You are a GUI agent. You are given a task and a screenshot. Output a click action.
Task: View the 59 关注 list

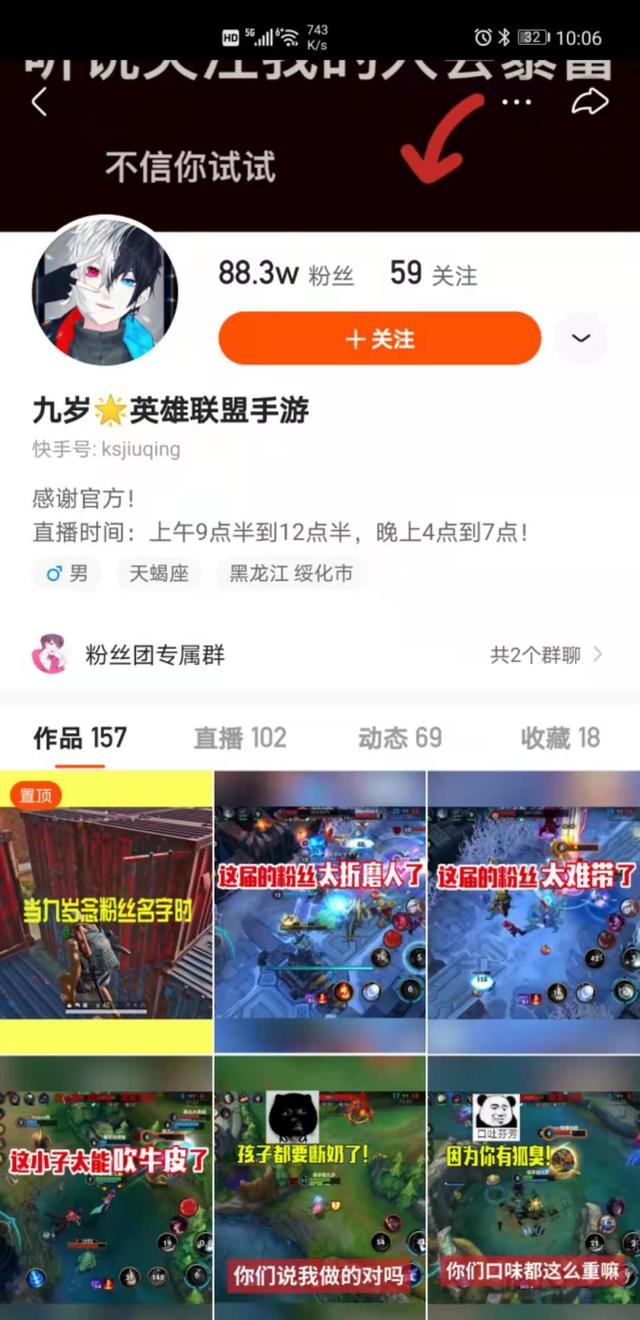433,274
